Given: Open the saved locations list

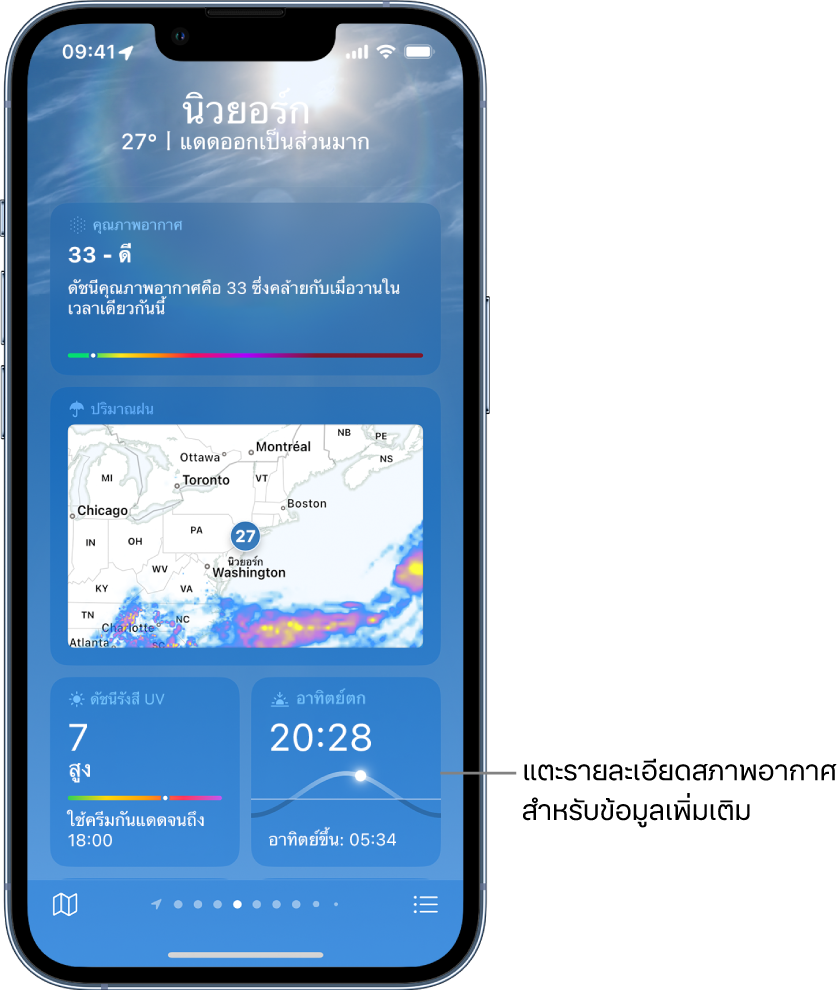Looking at the screenshot, I should click(x=425, y=905).
